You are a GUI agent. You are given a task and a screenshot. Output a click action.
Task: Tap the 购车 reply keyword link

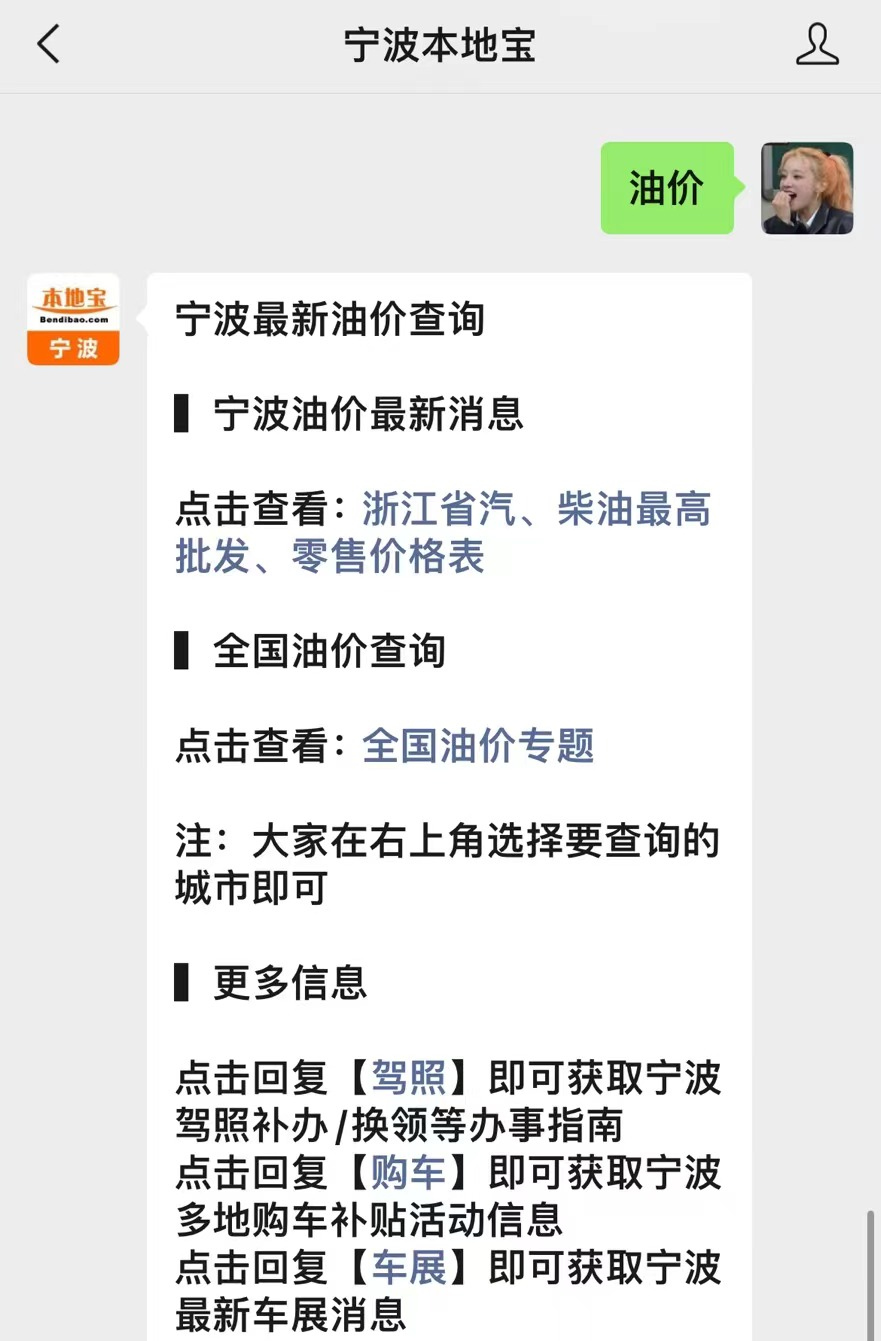click(408, 1173)
